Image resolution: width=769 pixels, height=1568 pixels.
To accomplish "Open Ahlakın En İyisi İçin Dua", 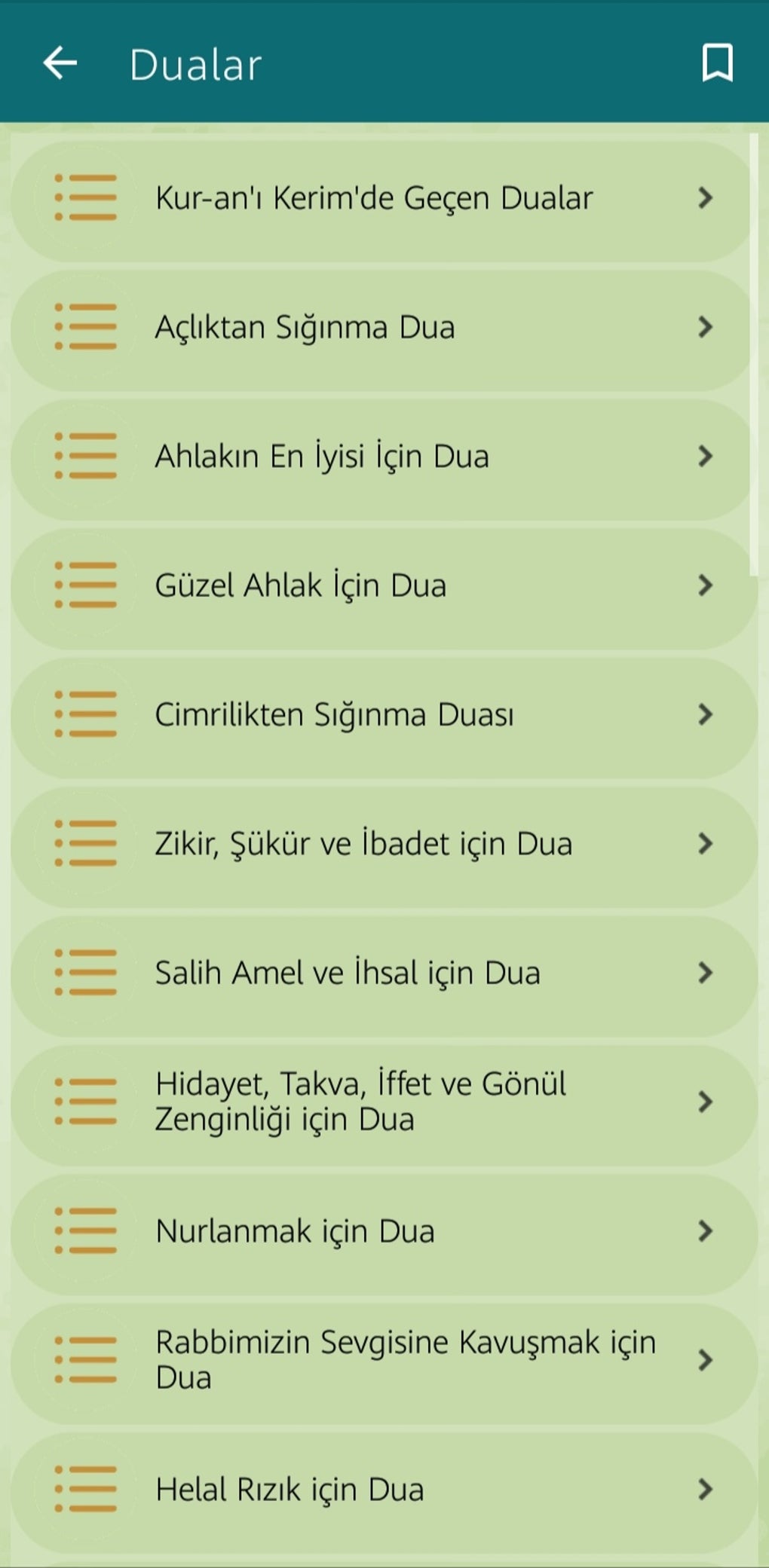I will [x=322, y=457].
